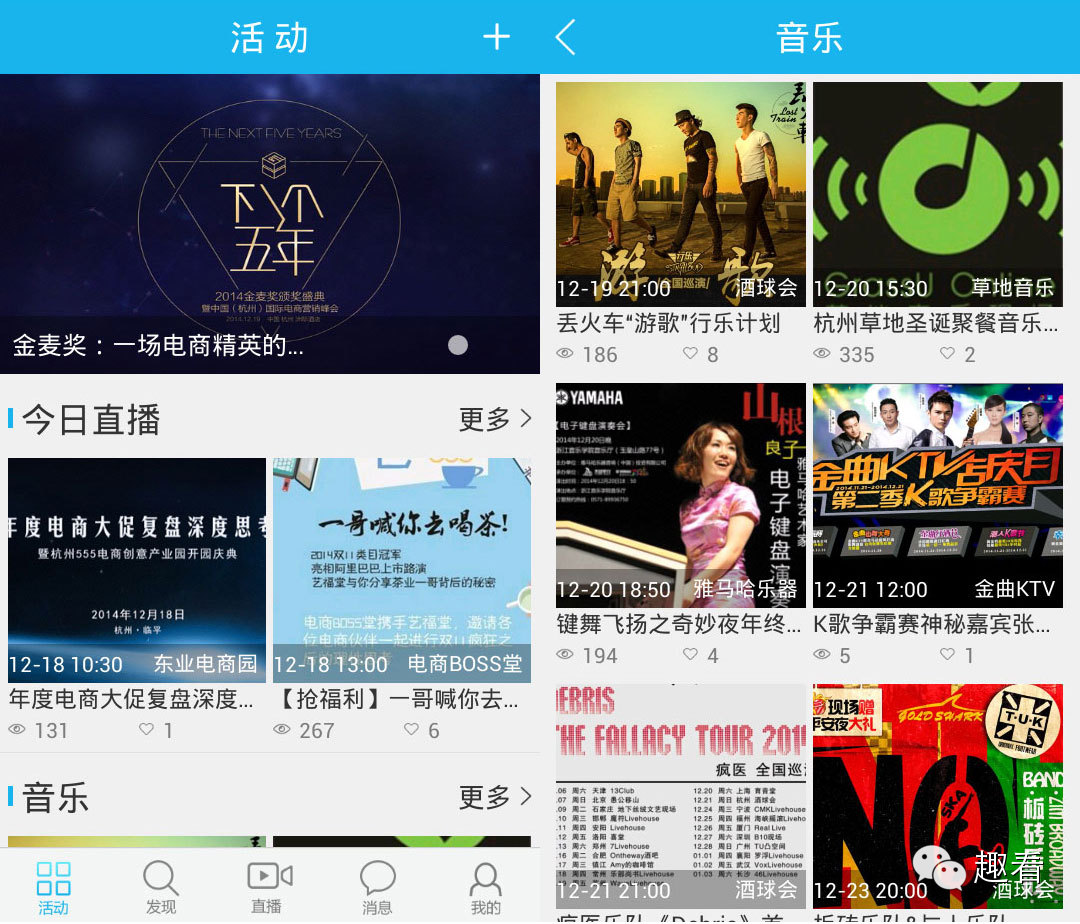Switch to the 直播 tab
Screen dimensions: 1080x924
[x=267, y=887]
